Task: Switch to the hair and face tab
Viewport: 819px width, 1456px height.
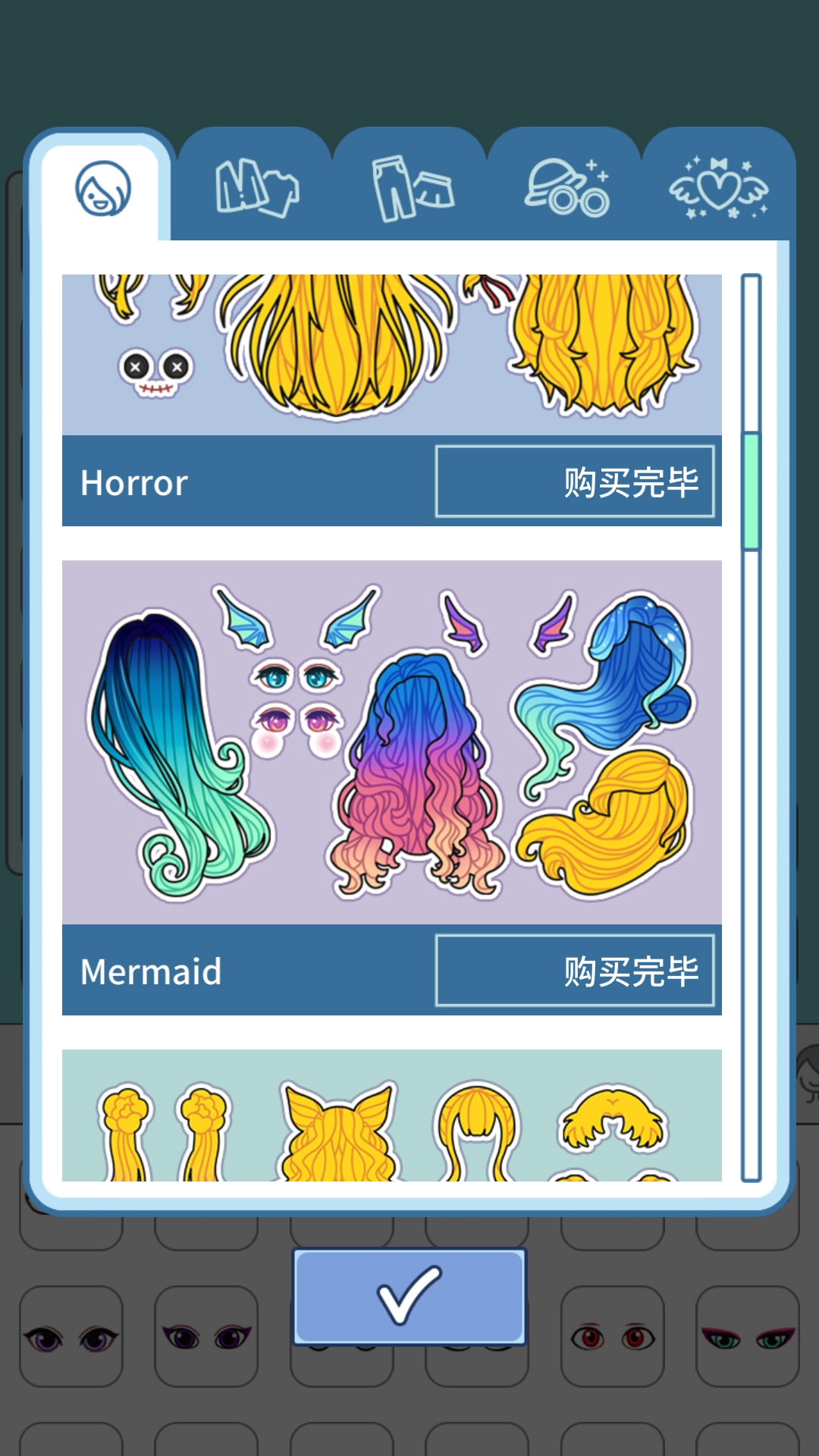Action: (x=102, y=190)
